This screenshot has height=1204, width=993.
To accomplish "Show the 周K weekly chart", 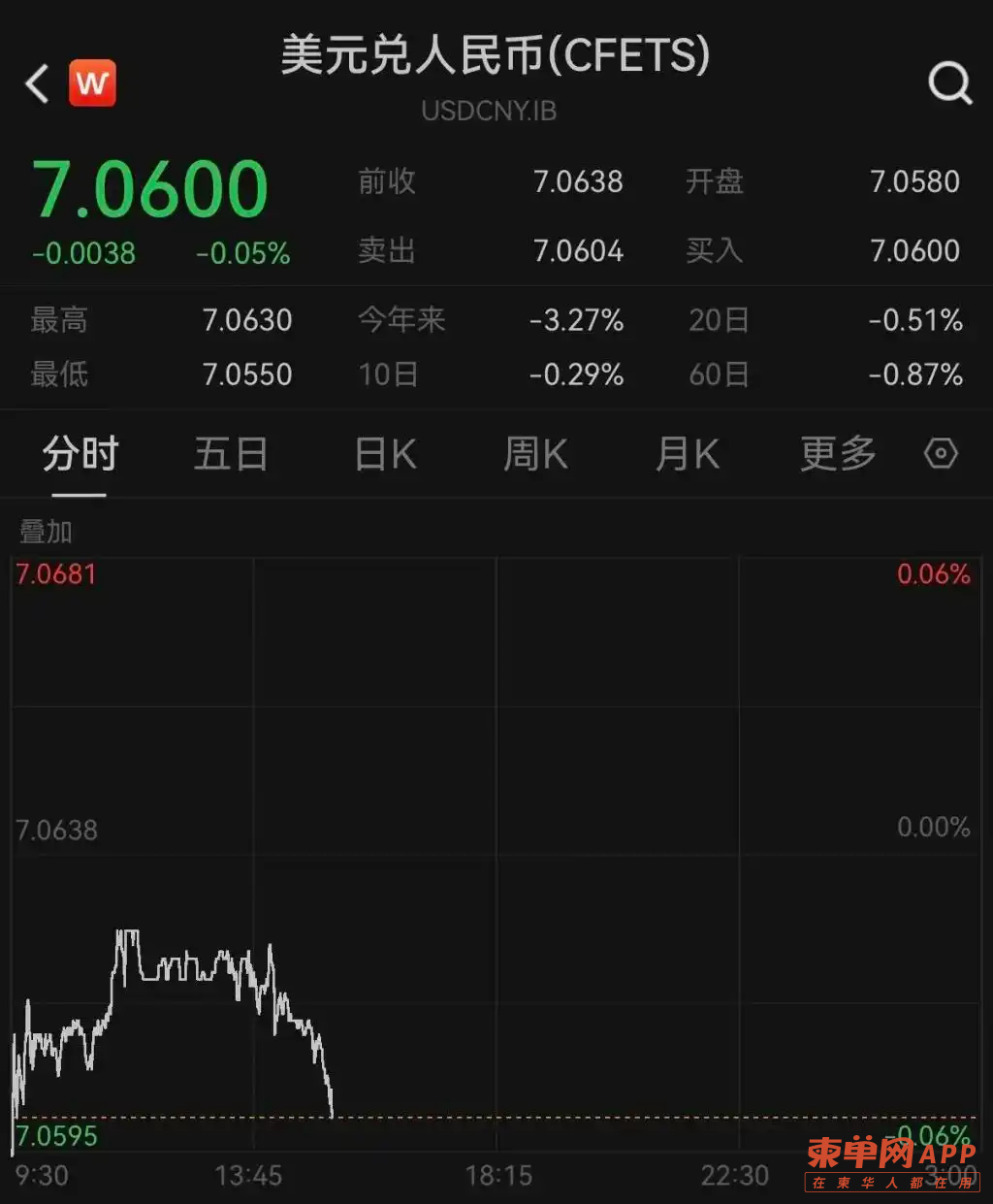I will [x=535, y=454].
